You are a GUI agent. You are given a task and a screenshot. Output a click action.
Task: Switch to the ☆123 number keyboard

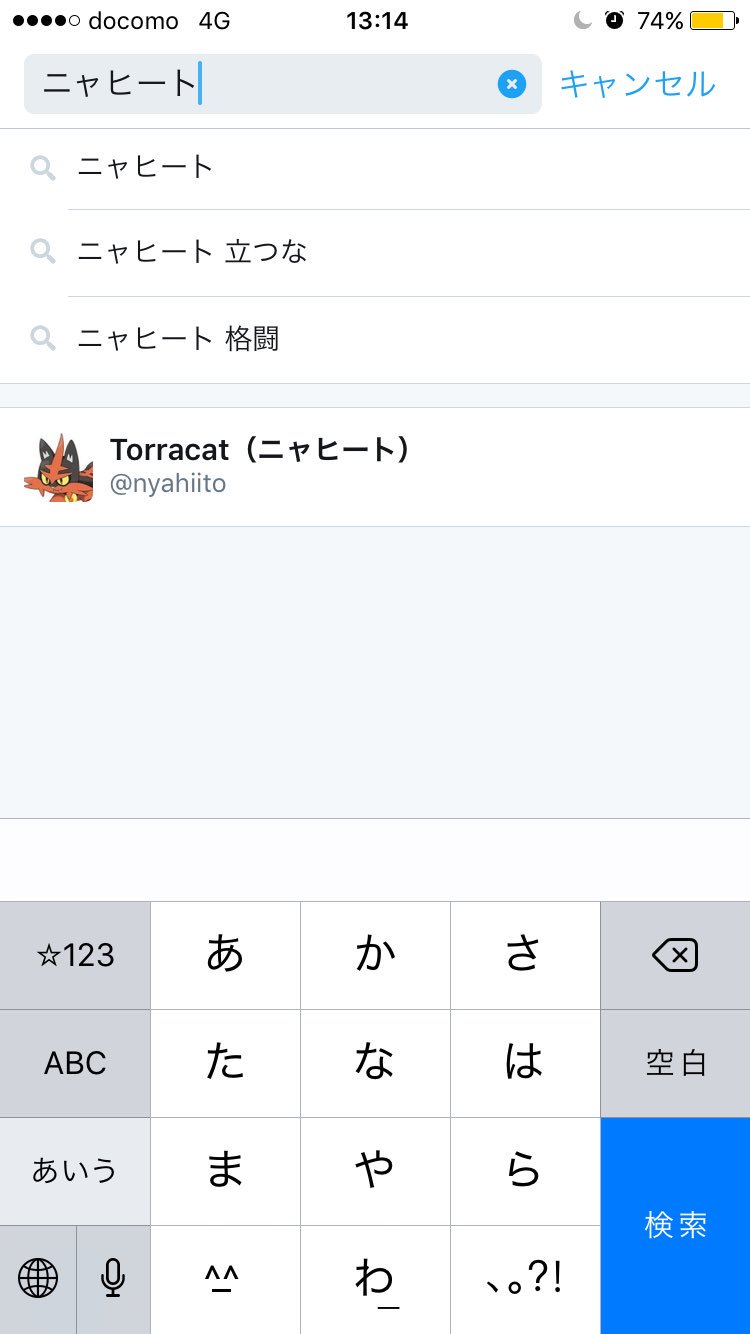click(x=75, y=956)
